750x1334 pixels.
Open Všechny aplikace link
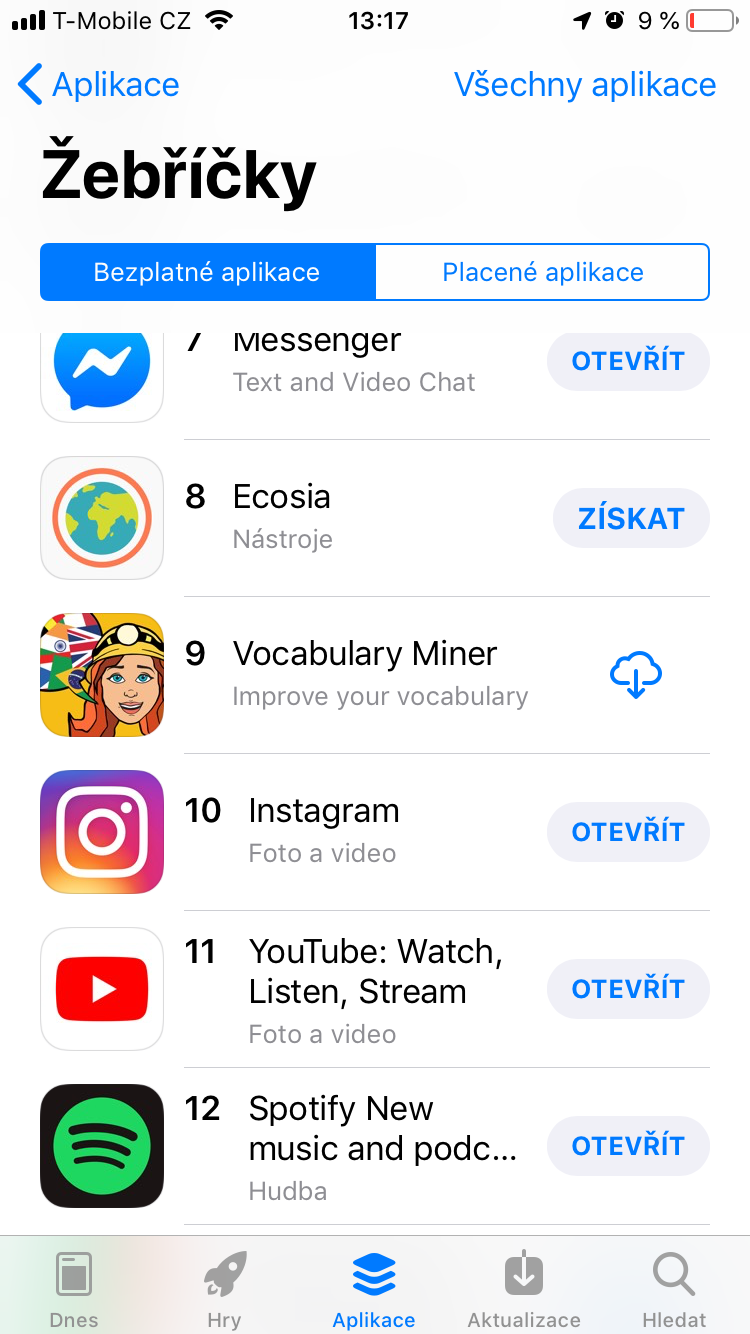point(585,85)
